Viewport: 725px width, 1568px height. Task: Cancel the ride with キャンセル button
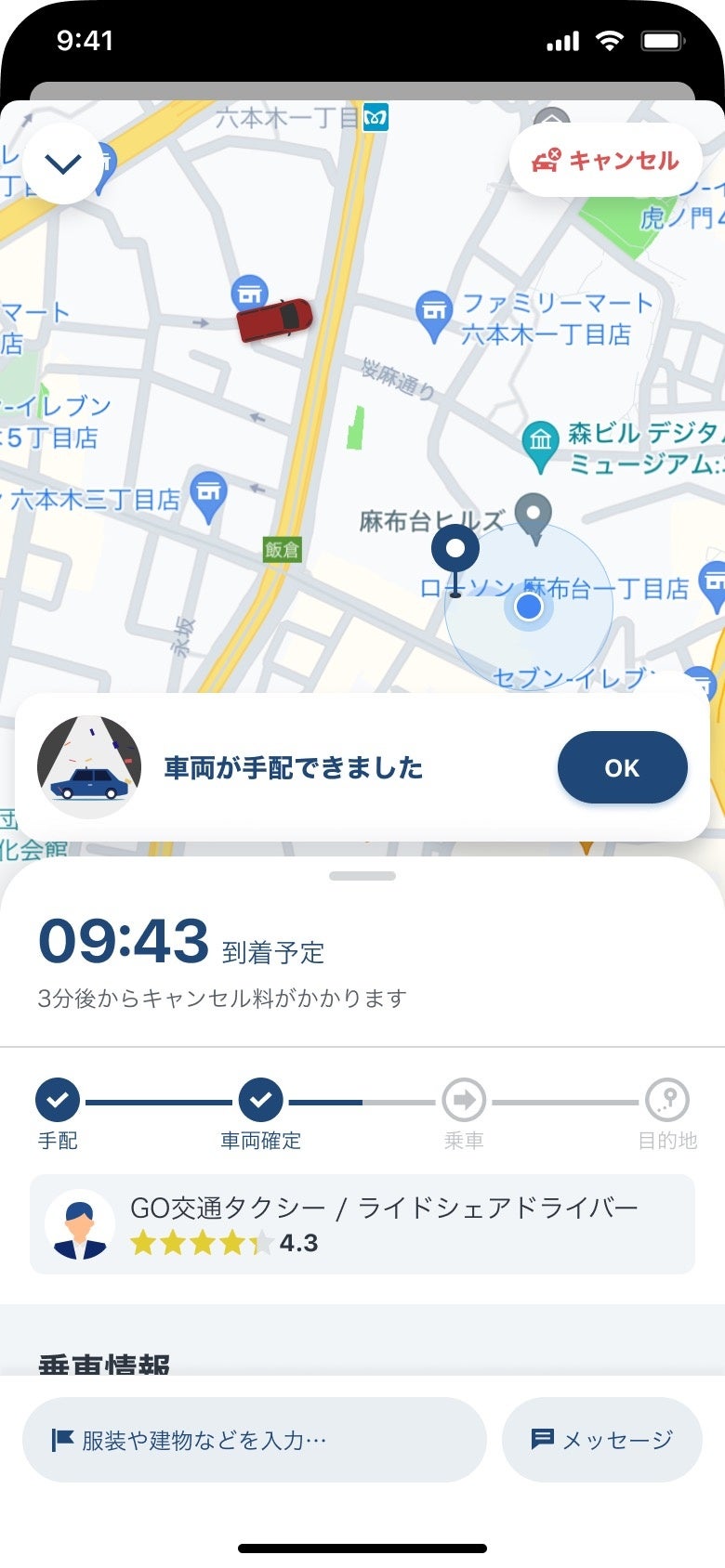pyautogui.click(x=605, y=161)
